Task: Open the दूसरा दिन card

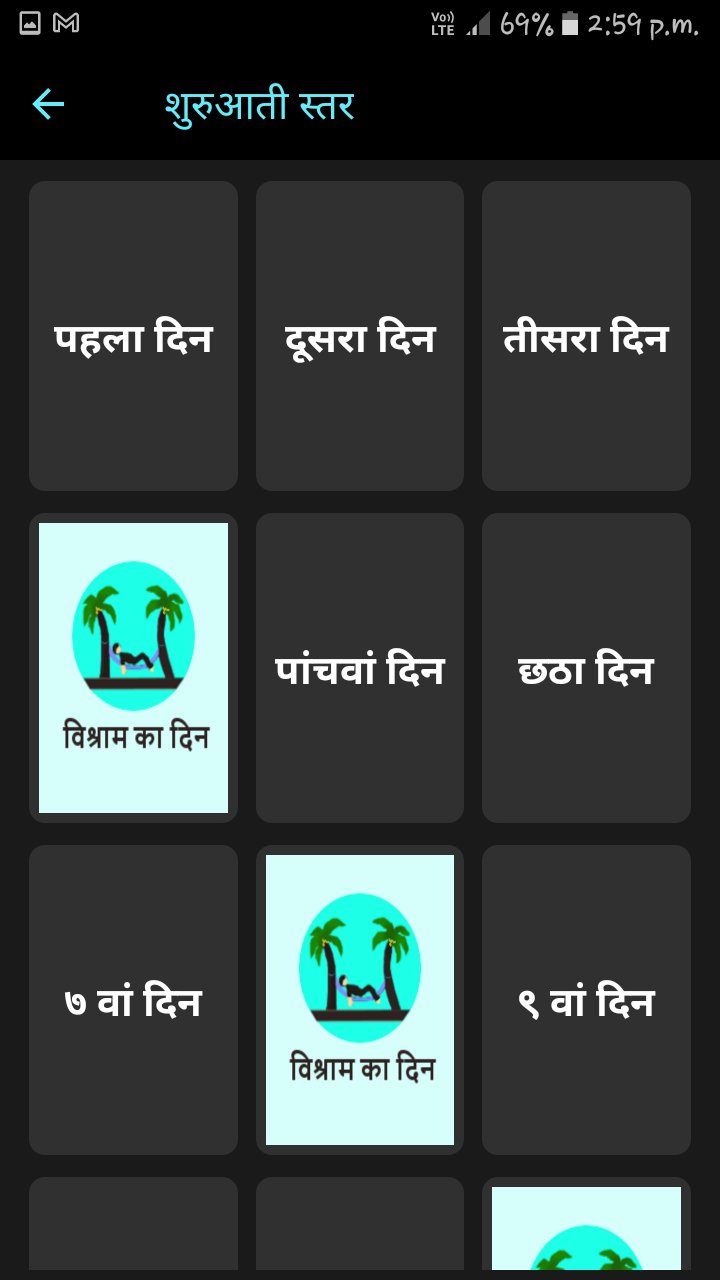Action: tap(360, 336)
